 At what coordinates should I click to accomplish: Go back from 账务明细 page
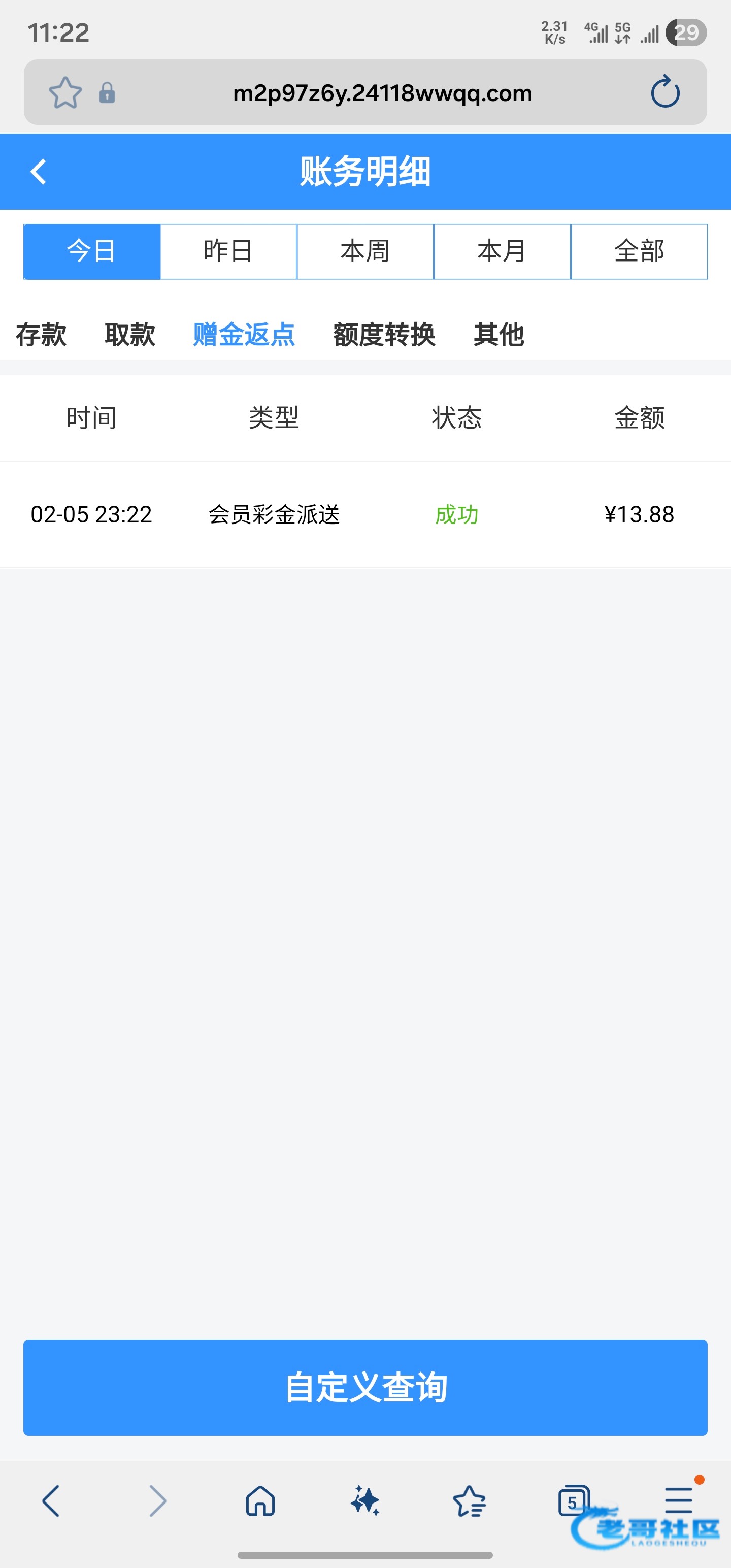pyautogui.click(x=39, y=172)
